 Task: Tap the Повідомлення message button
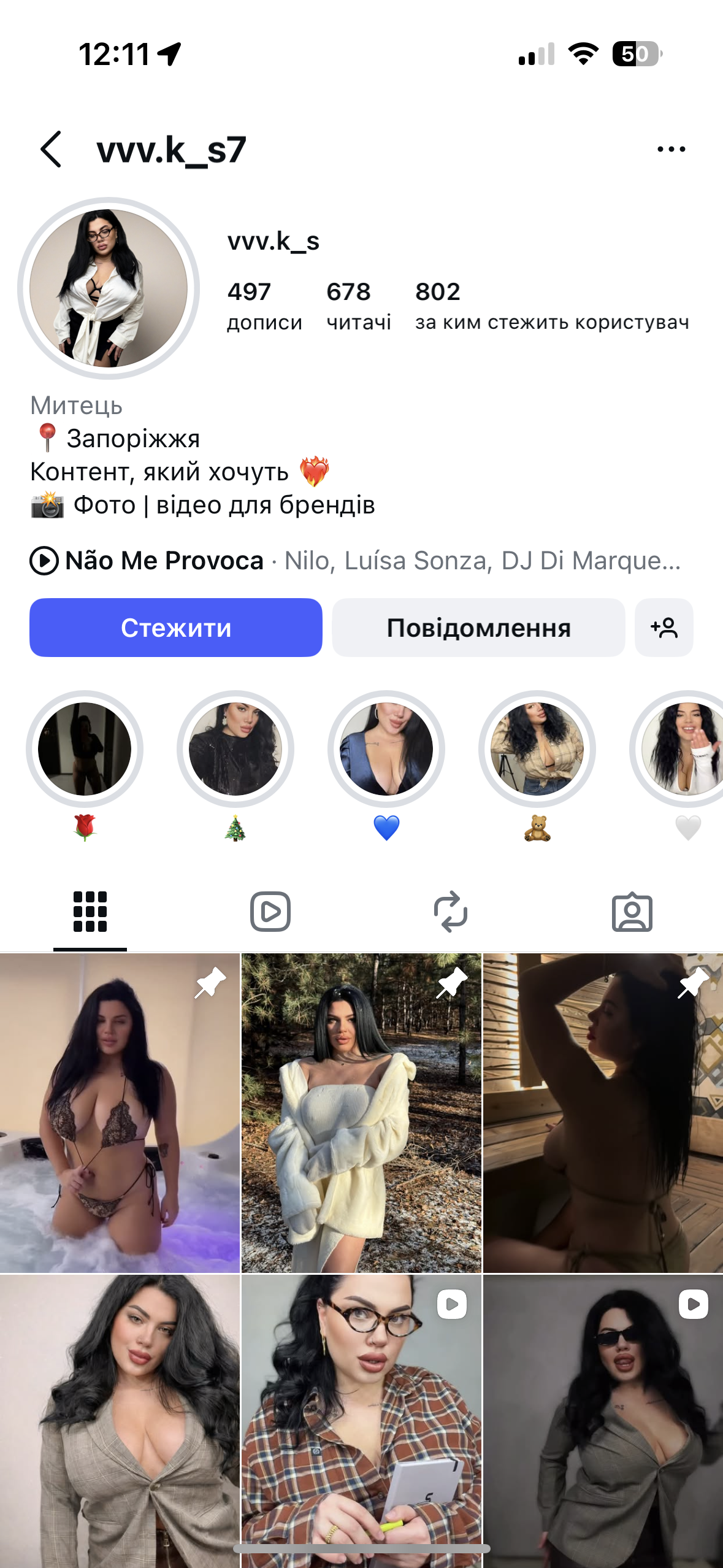click(478, 628)
